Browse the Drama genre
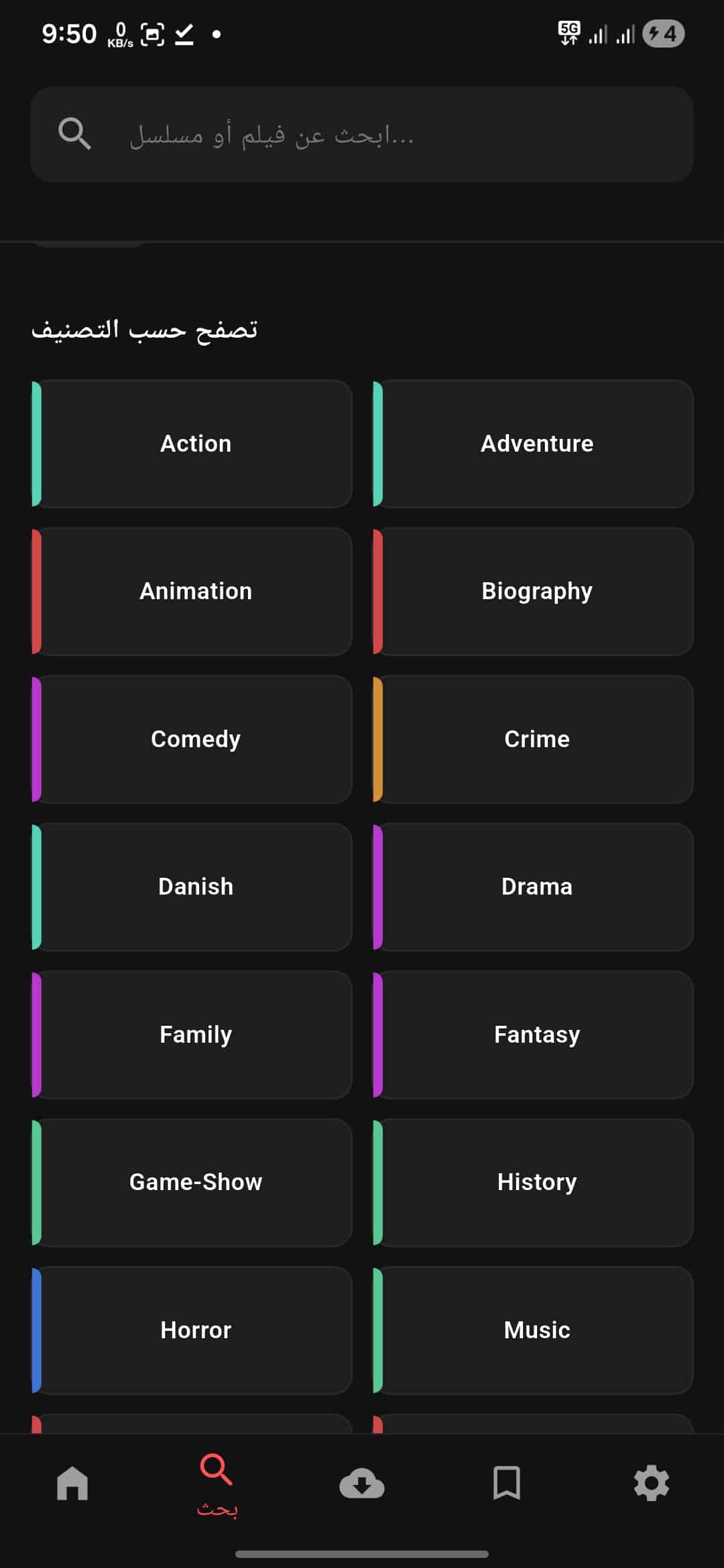Screen dimensions: 724x1568 pyautogui.click(x=536, y=886)
